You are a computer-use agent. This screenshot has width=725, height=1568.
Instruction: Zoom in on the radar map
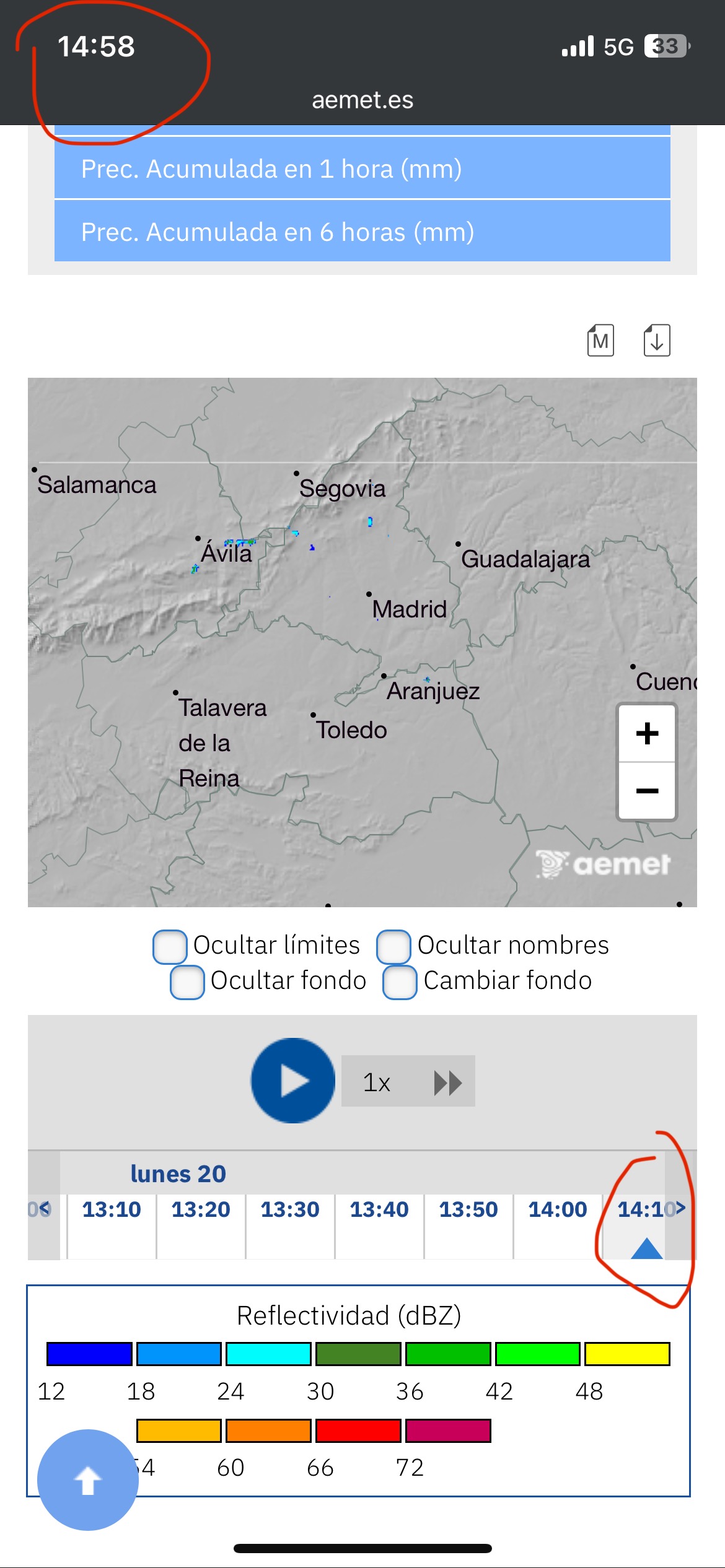click(x=647, y=733)
